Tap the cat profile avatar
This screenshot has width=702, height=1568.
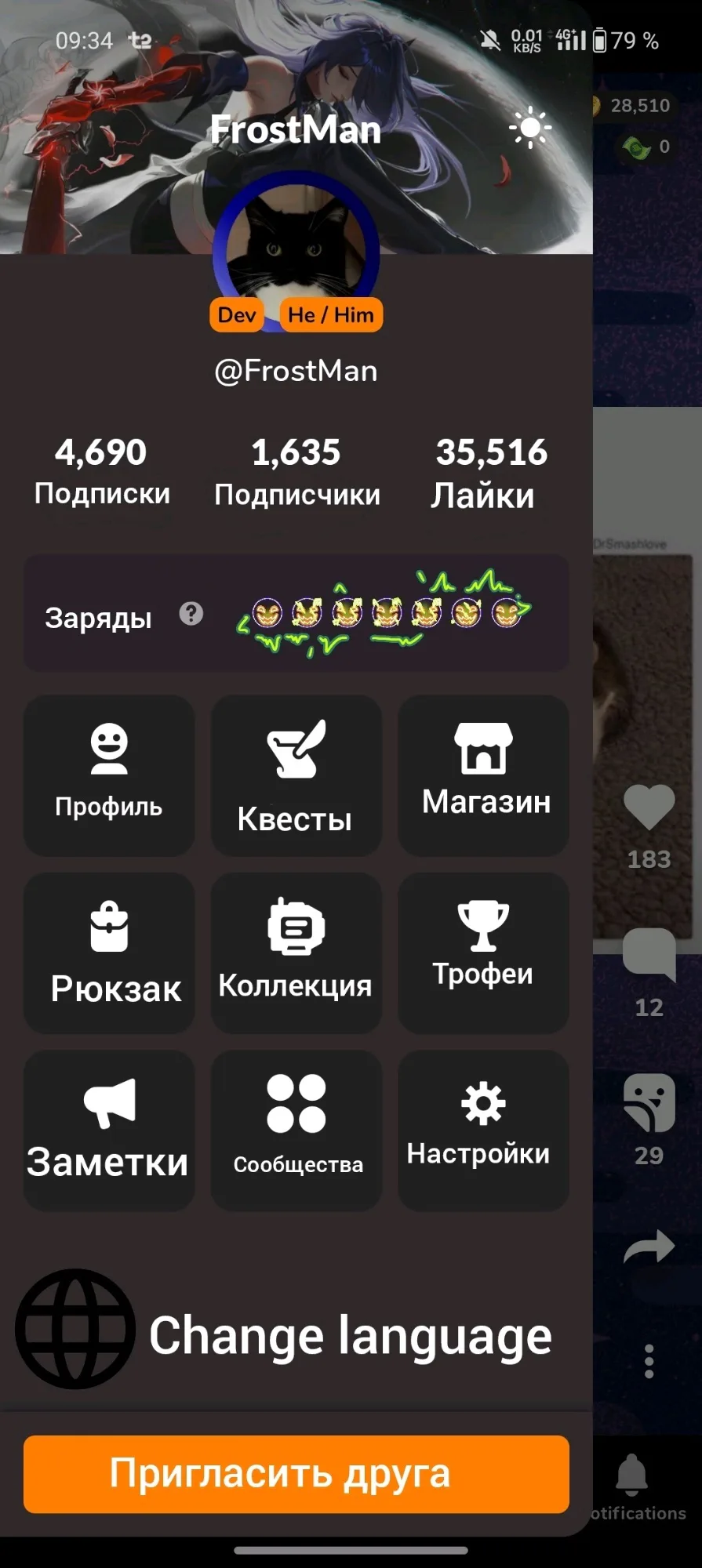coord(296,251)
